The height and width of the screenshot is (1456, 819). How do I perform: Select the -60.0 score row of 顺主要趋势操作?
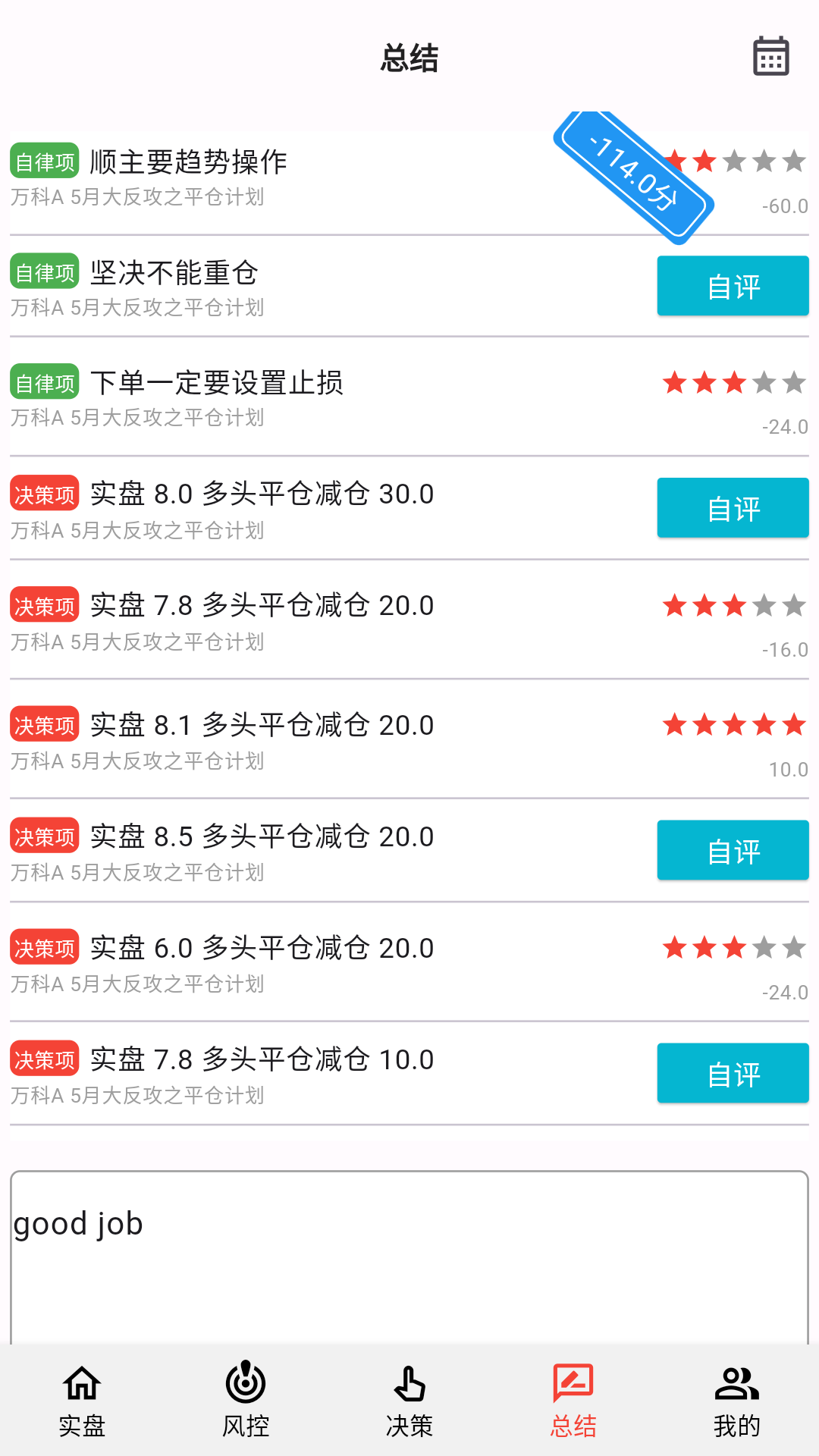click(785, 205)
